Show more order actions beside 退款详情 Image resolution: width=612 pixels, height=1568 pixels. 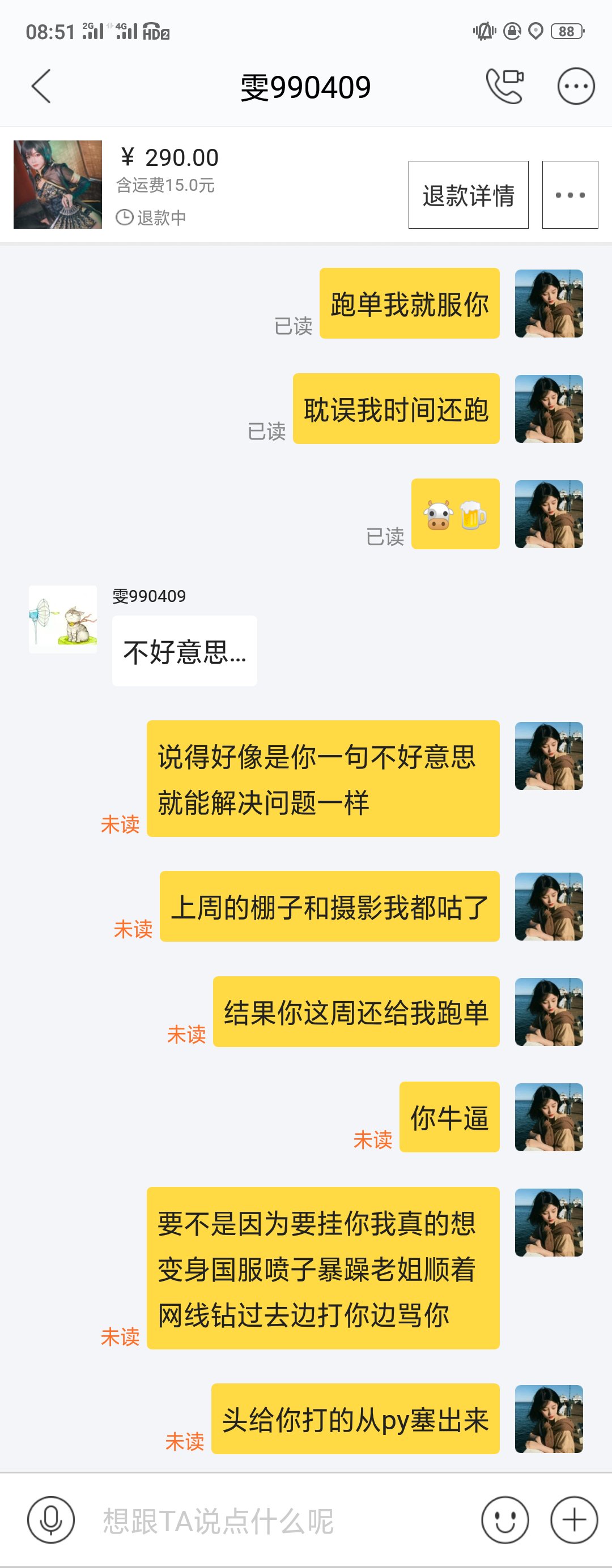569,195
